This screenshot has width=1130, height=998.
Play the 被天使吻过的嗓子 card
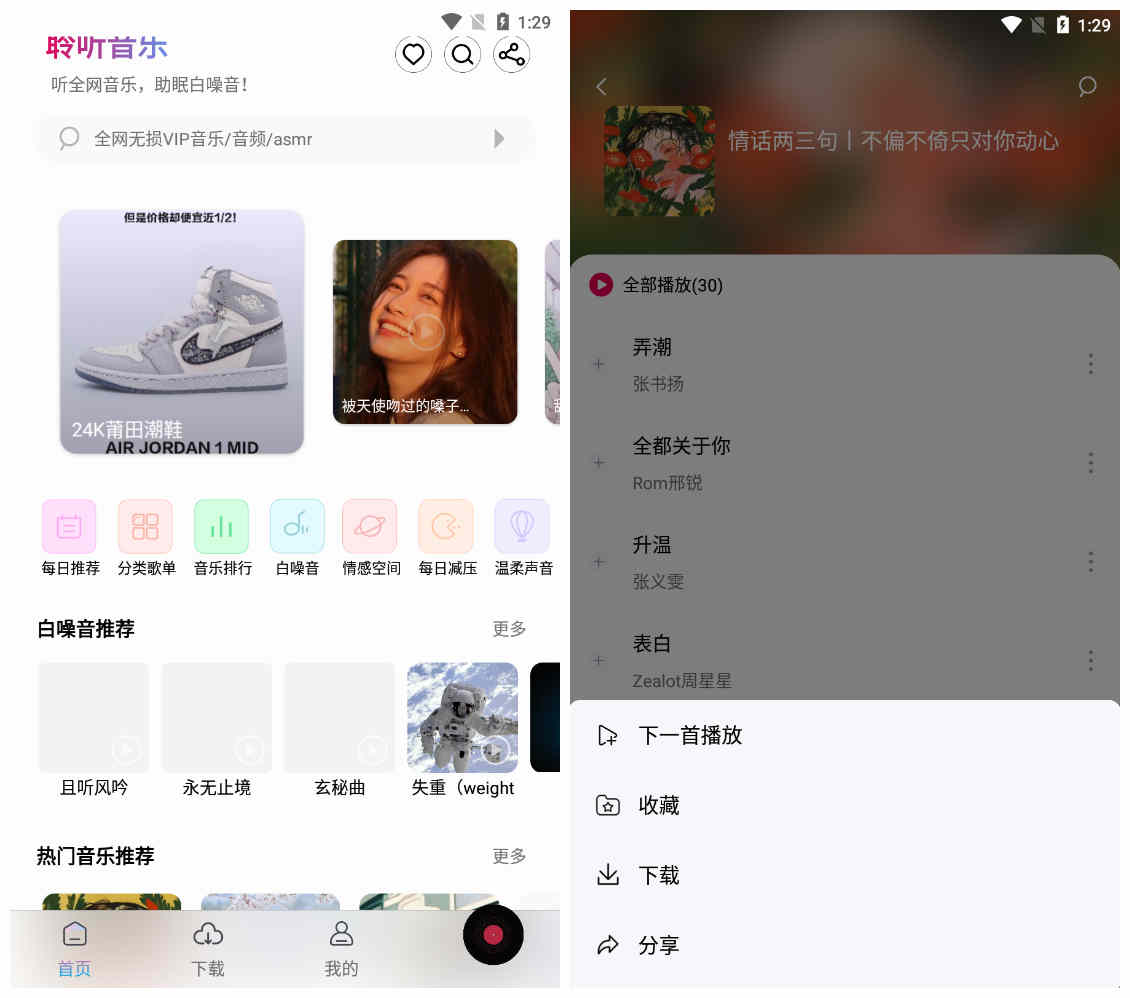(425, 332)
